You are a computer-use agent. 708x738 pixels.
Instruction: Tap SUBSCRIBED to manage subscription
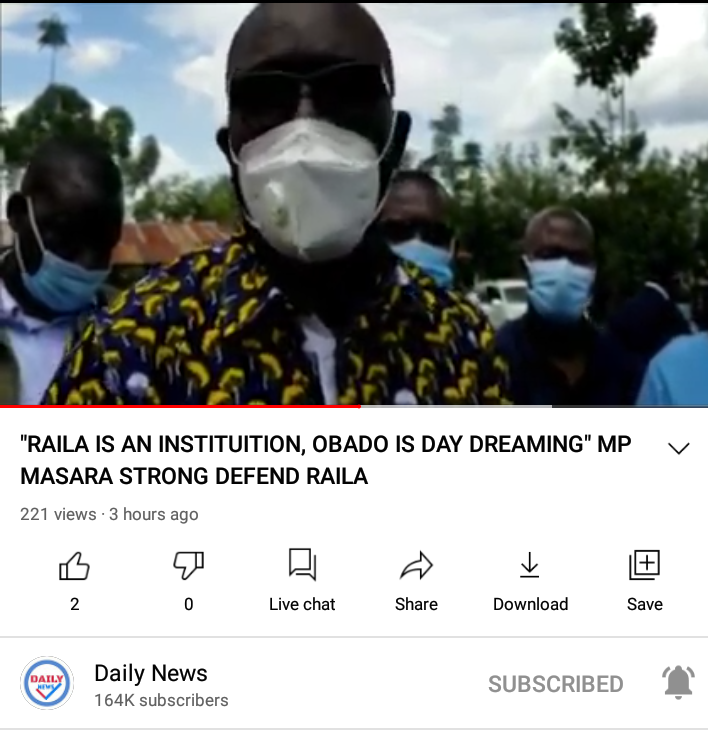click(x=555, y=684)
